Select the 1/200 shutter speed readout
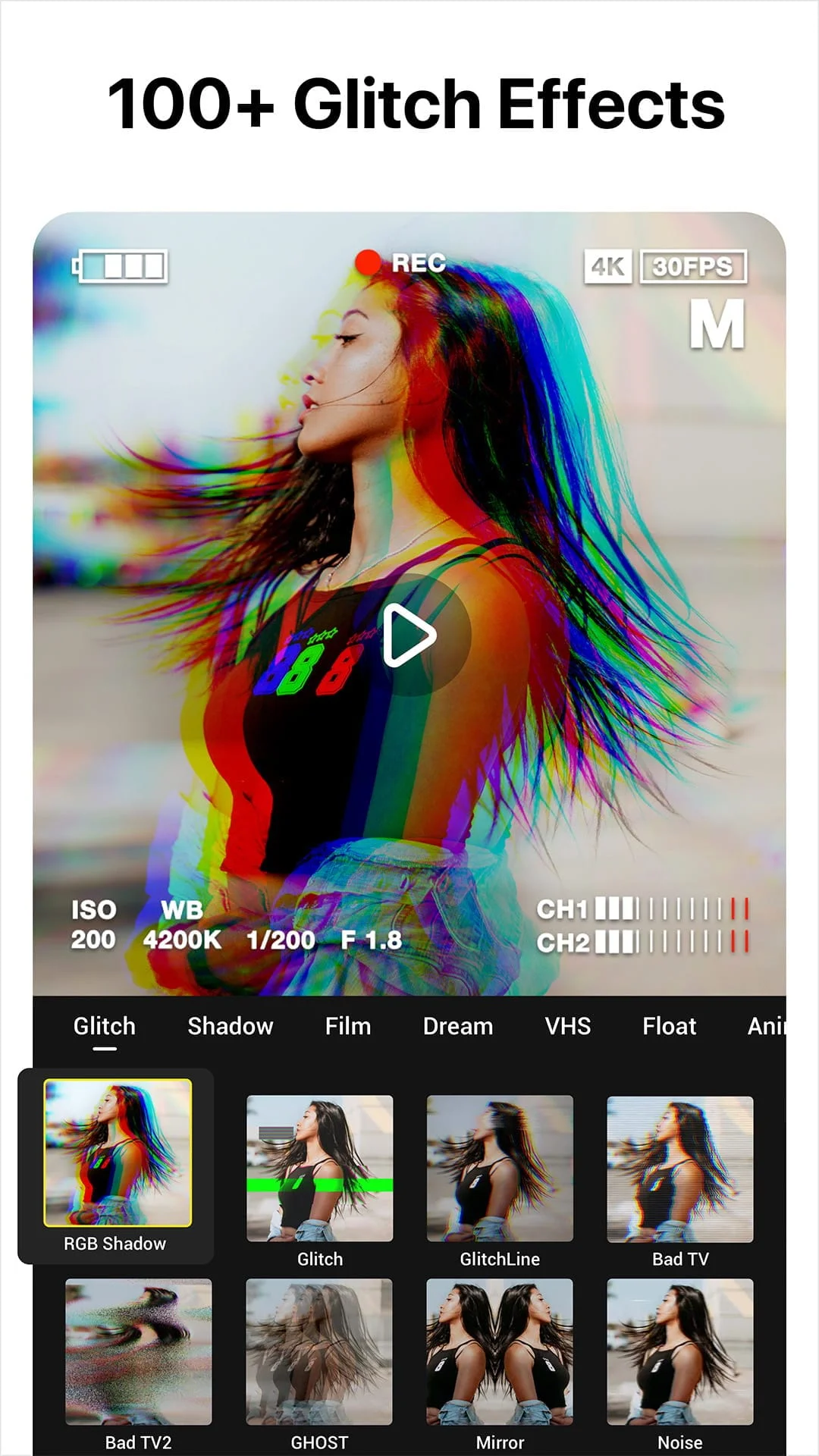Image resolution: width=819 pixels, height=1456 pixels. point(281,939)
